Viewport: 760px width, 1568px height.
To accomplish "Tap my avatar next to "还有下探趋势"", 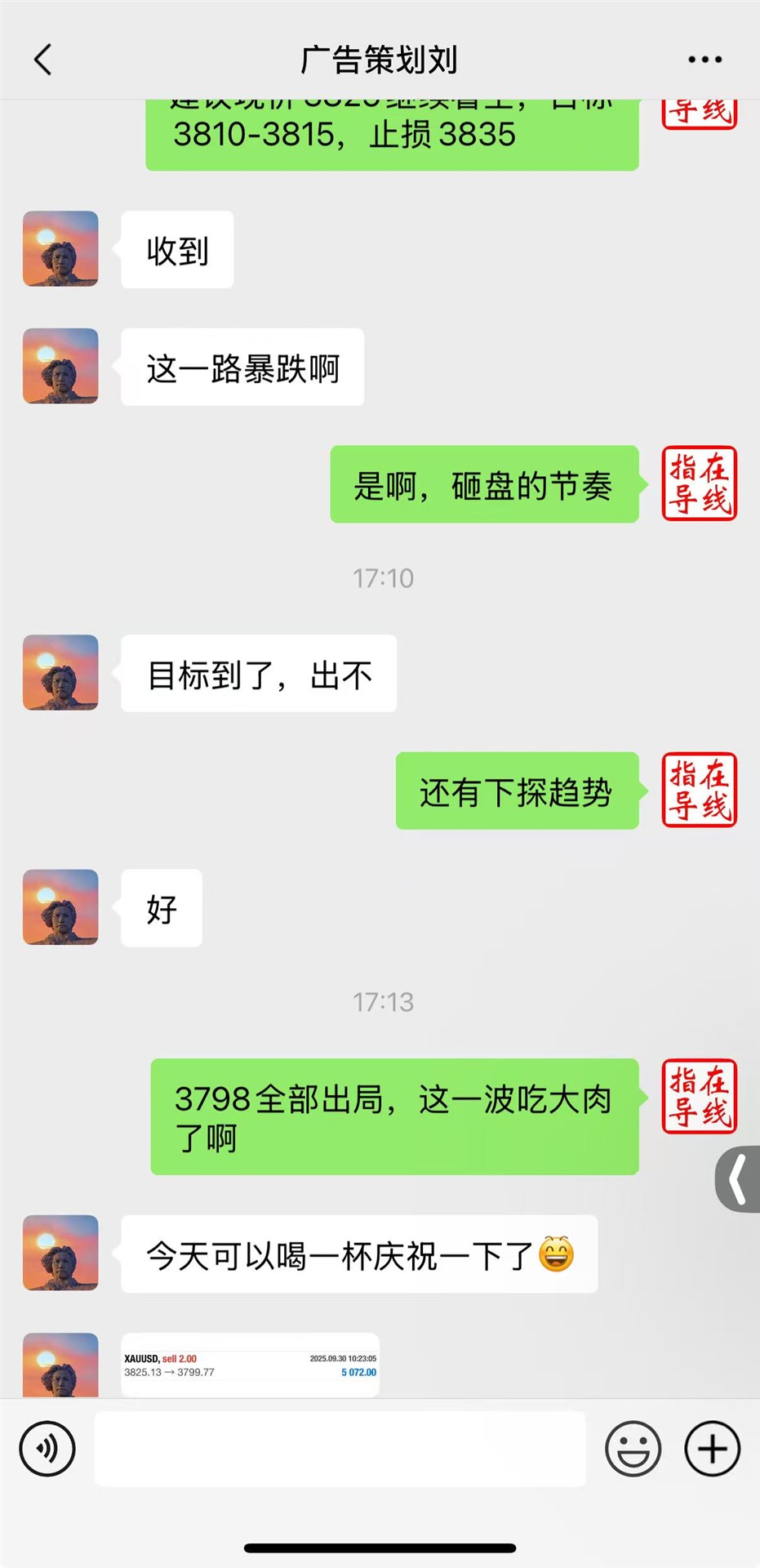I will [x=699, y=790].
